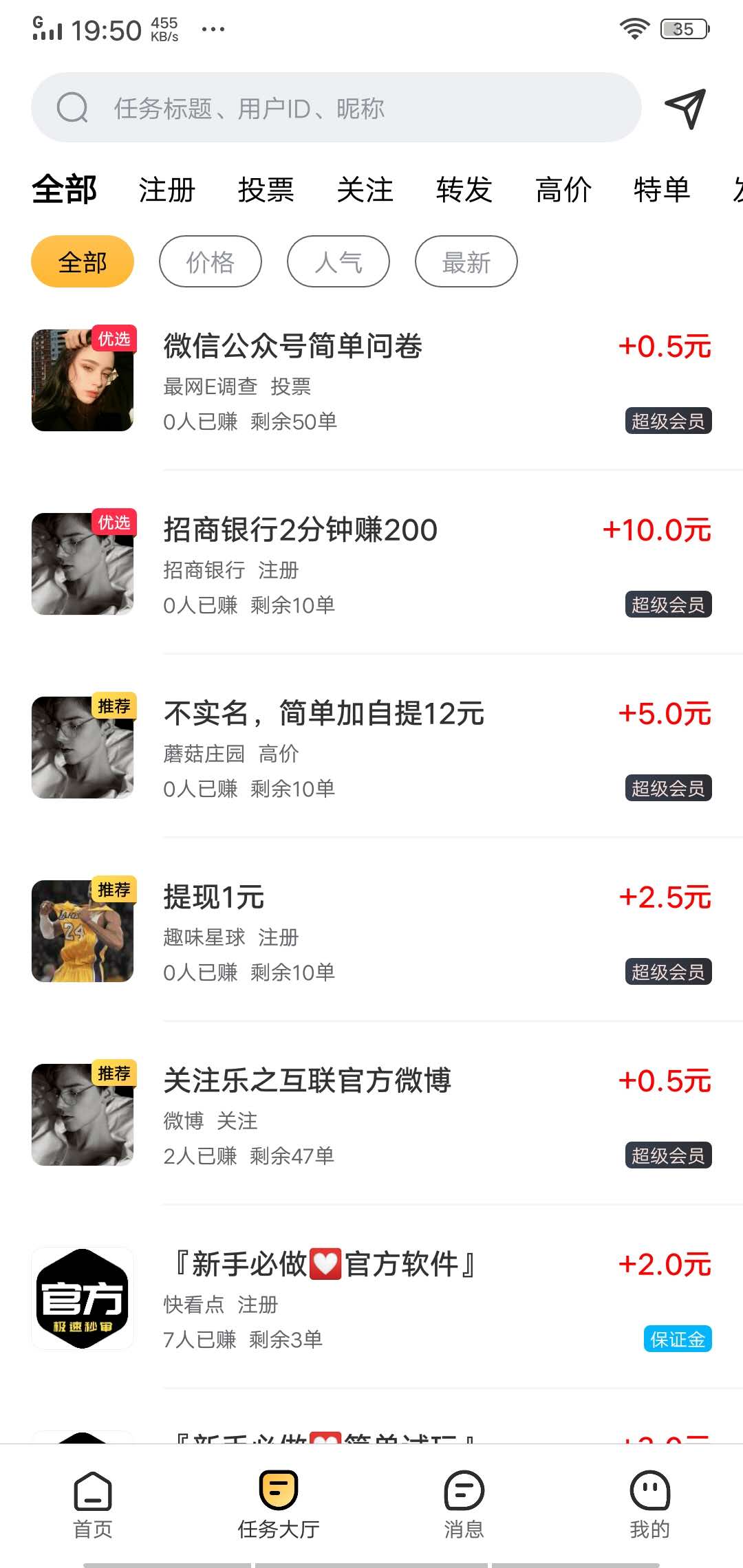The height and width of the screenshot is (1568, 743).
Task: Enable the 人气 sort filter
Action: coord(338,261)
